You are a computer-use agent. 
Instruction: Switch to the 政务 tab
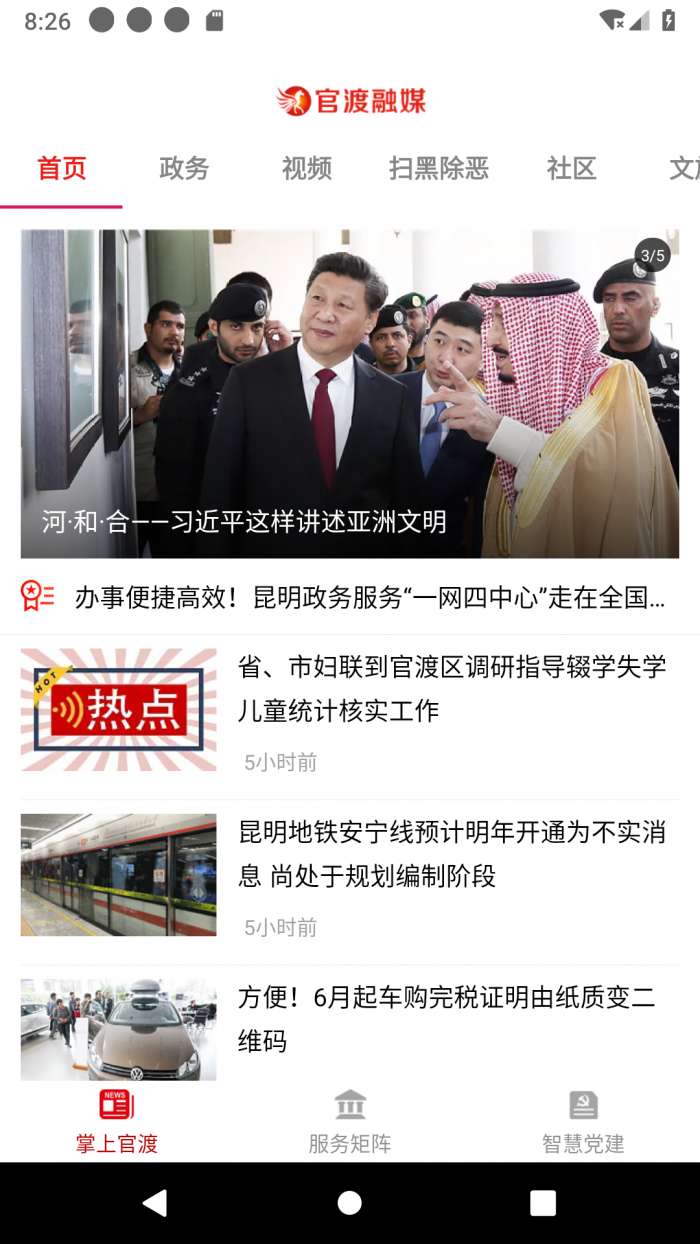tap(184, 168)
